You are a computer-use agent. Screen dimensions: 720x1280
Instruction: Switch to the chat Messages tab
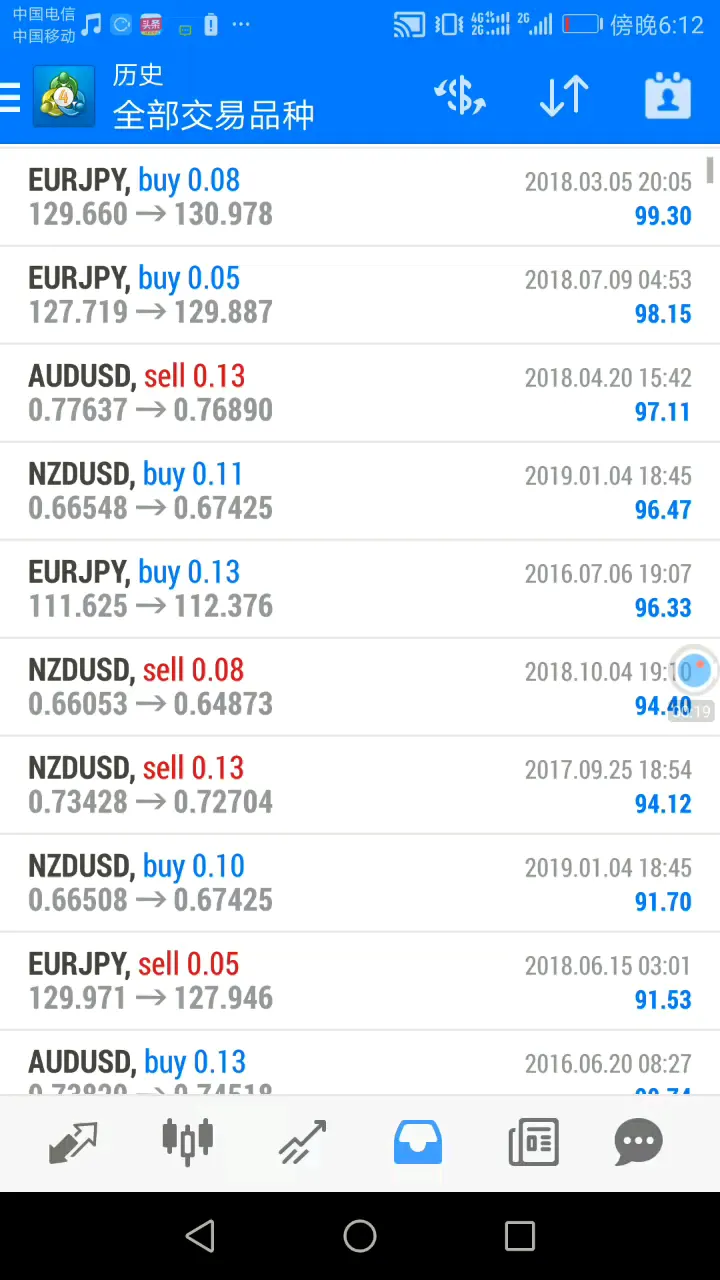[x=638, y=1142]
